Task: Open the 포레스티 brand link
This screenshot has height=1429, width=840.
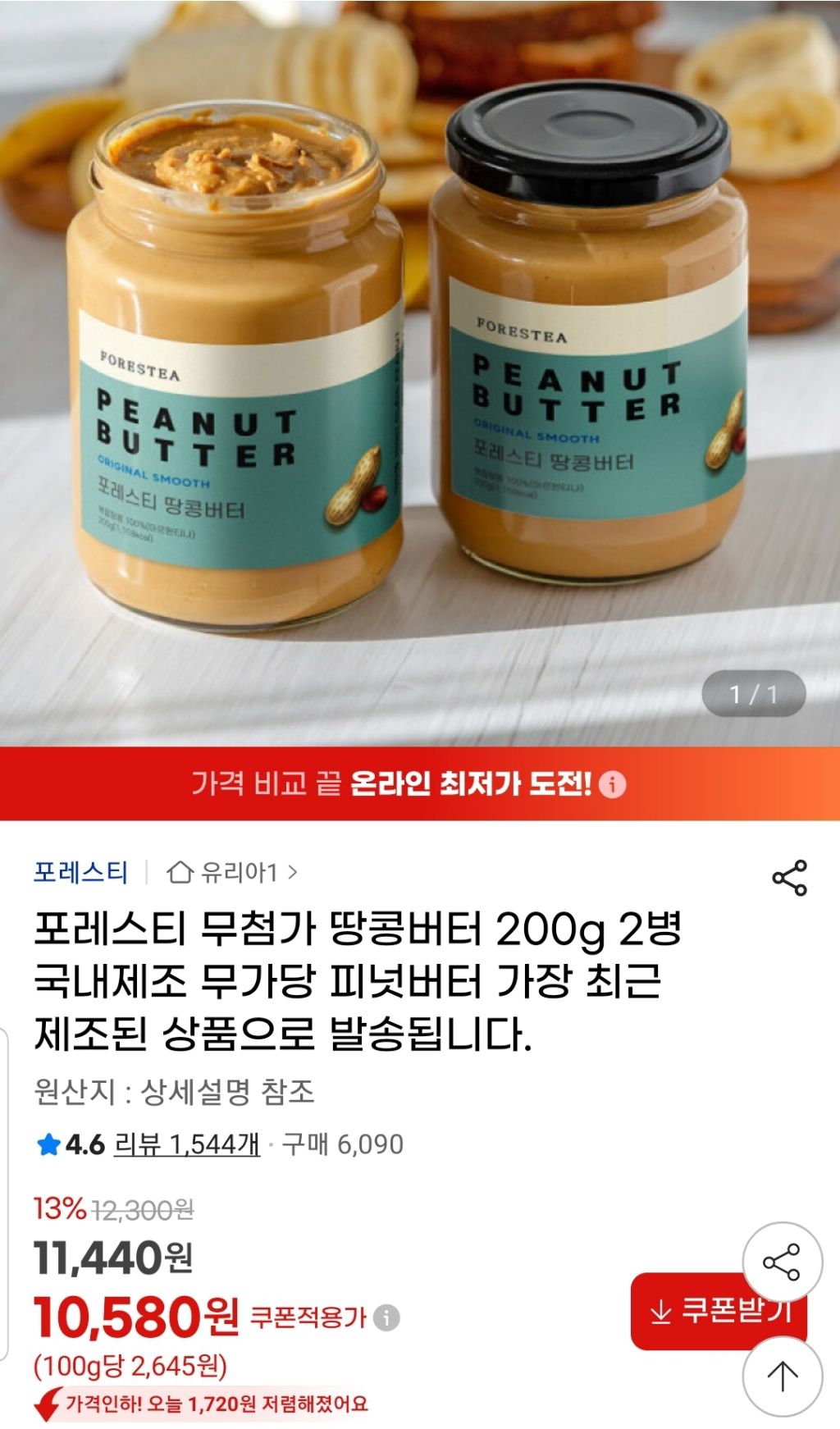Action: [80, 871]
